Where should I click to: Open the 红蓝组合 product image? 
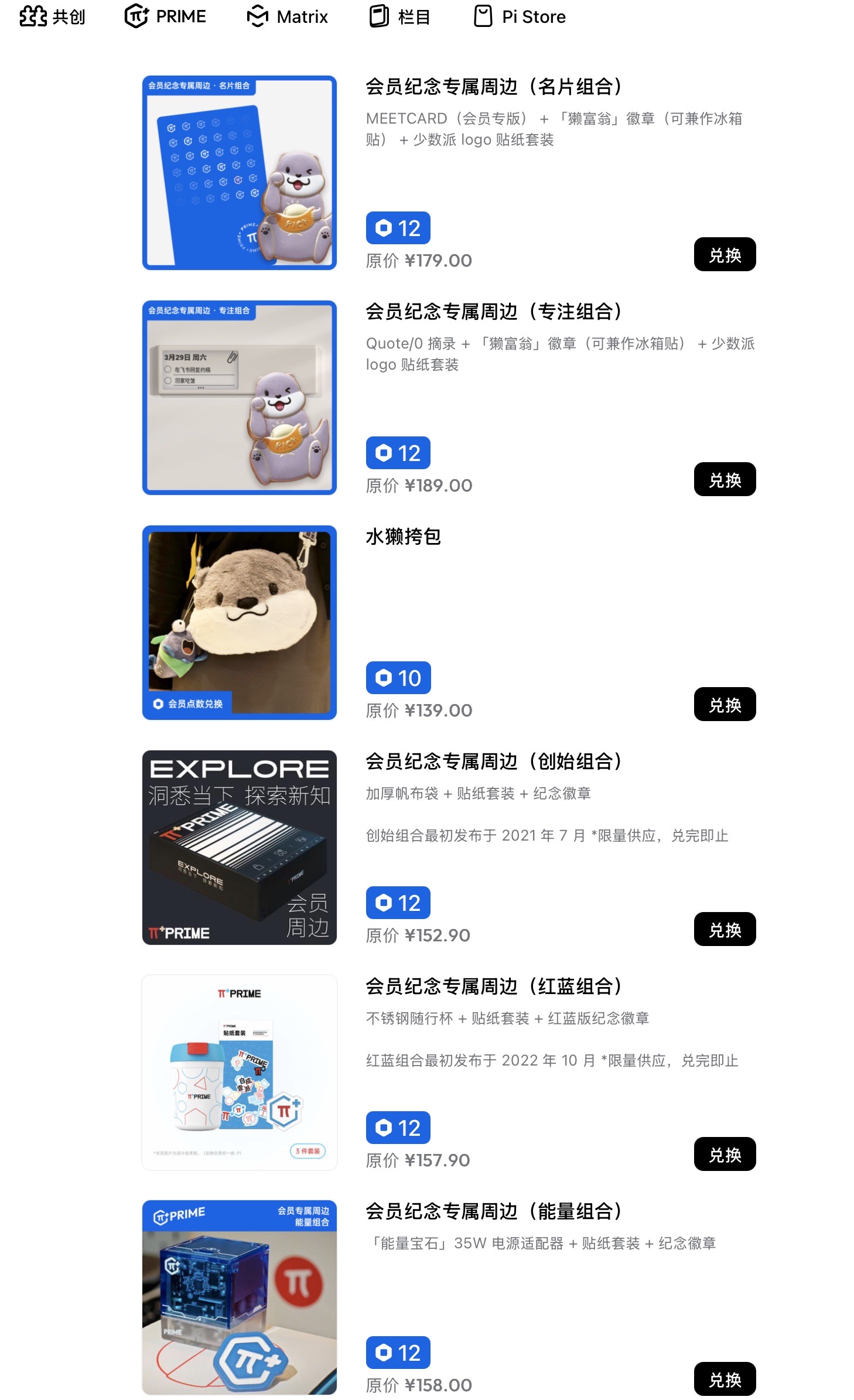(240, 1073)
